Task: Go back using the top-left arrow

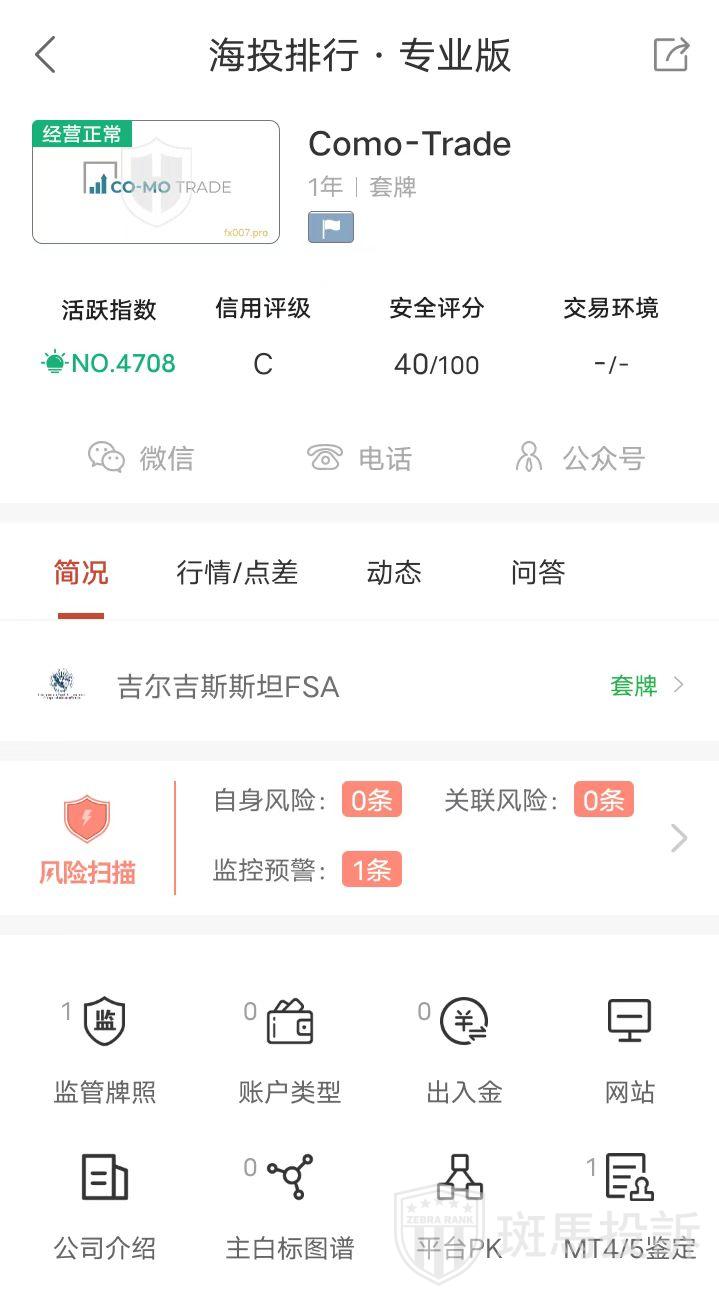Action: [x=45, y=55]
